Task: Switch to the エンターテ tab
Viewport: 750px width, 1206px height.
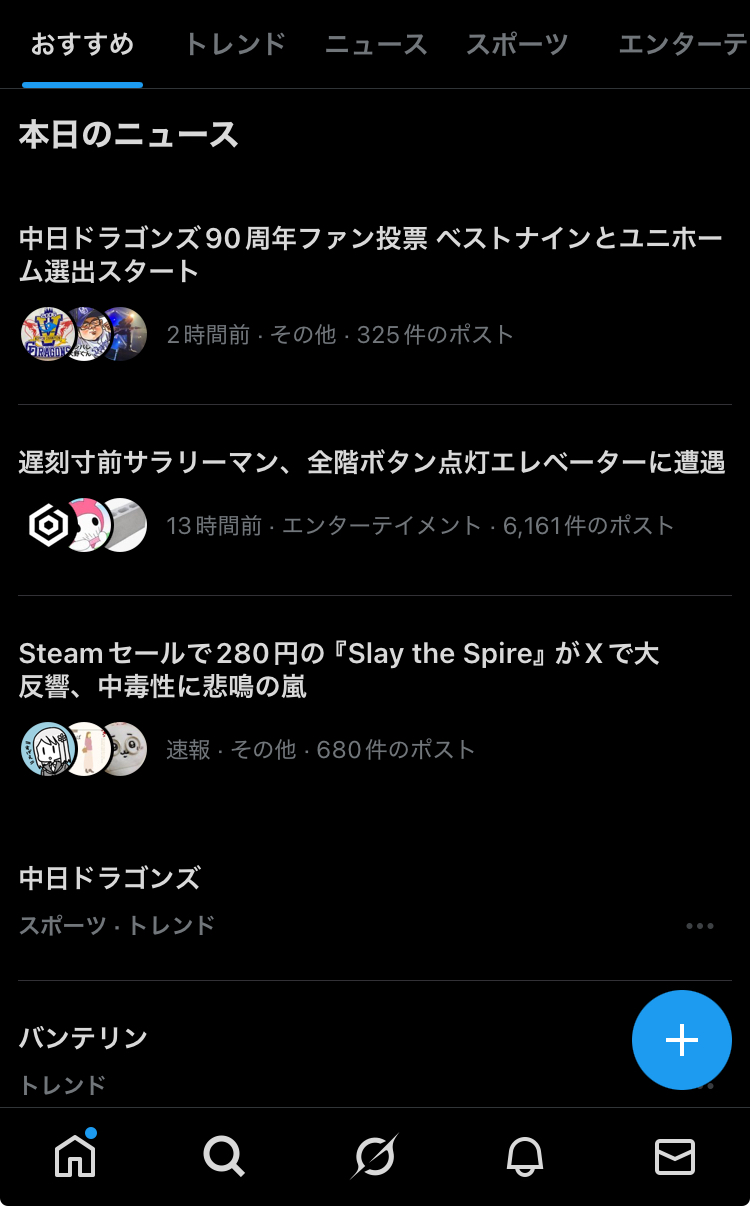Action: coord(682,44)
